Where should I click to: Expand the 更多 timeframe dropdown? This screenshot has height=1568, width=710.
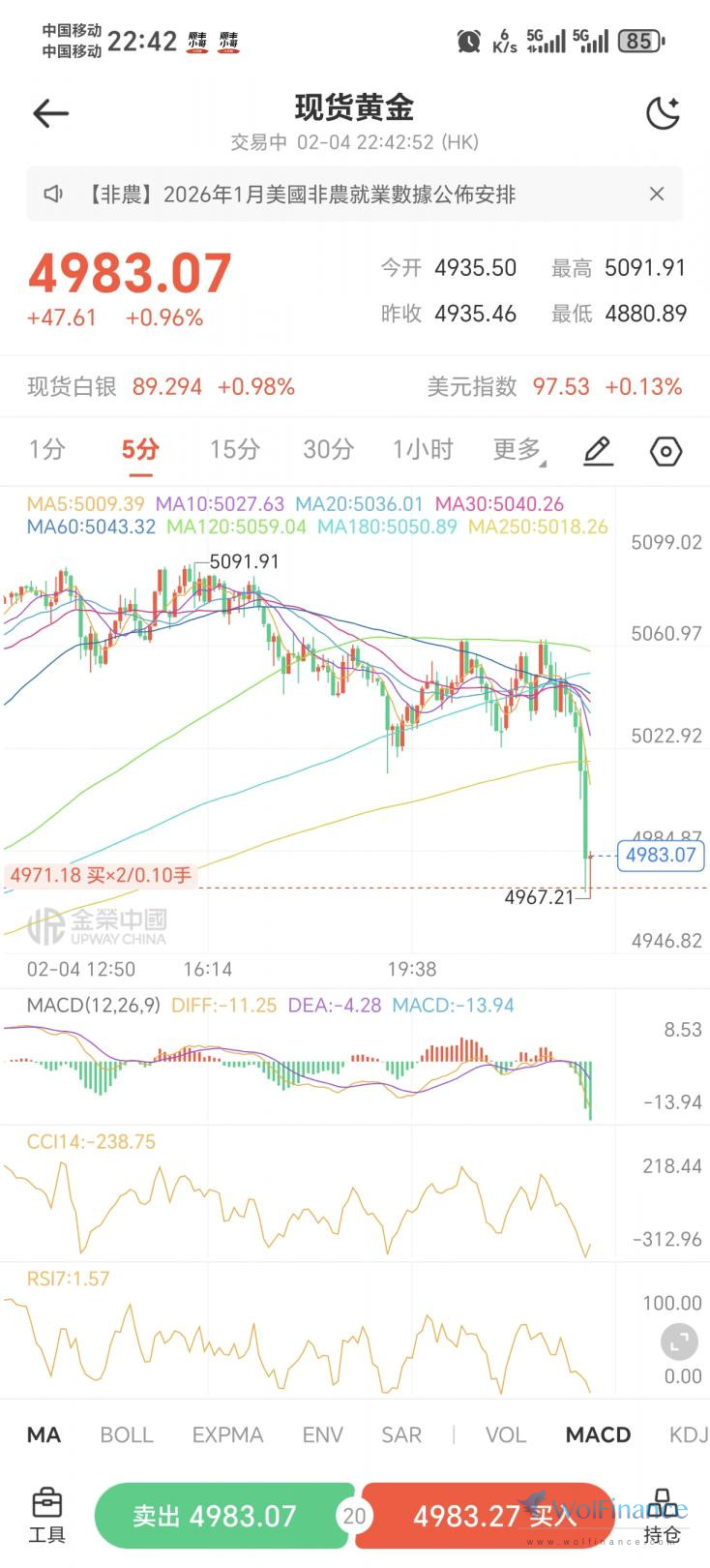pos(518,449)
